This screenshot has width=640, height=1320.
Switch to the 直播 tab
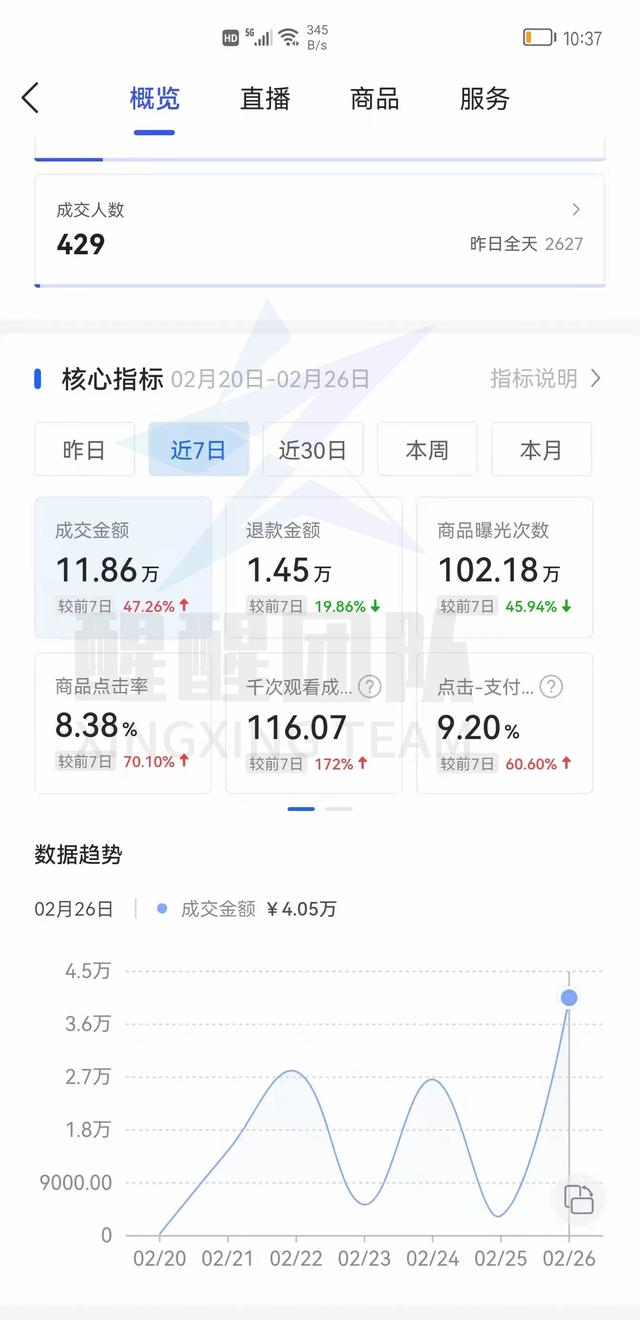click(x=265, y=99)
